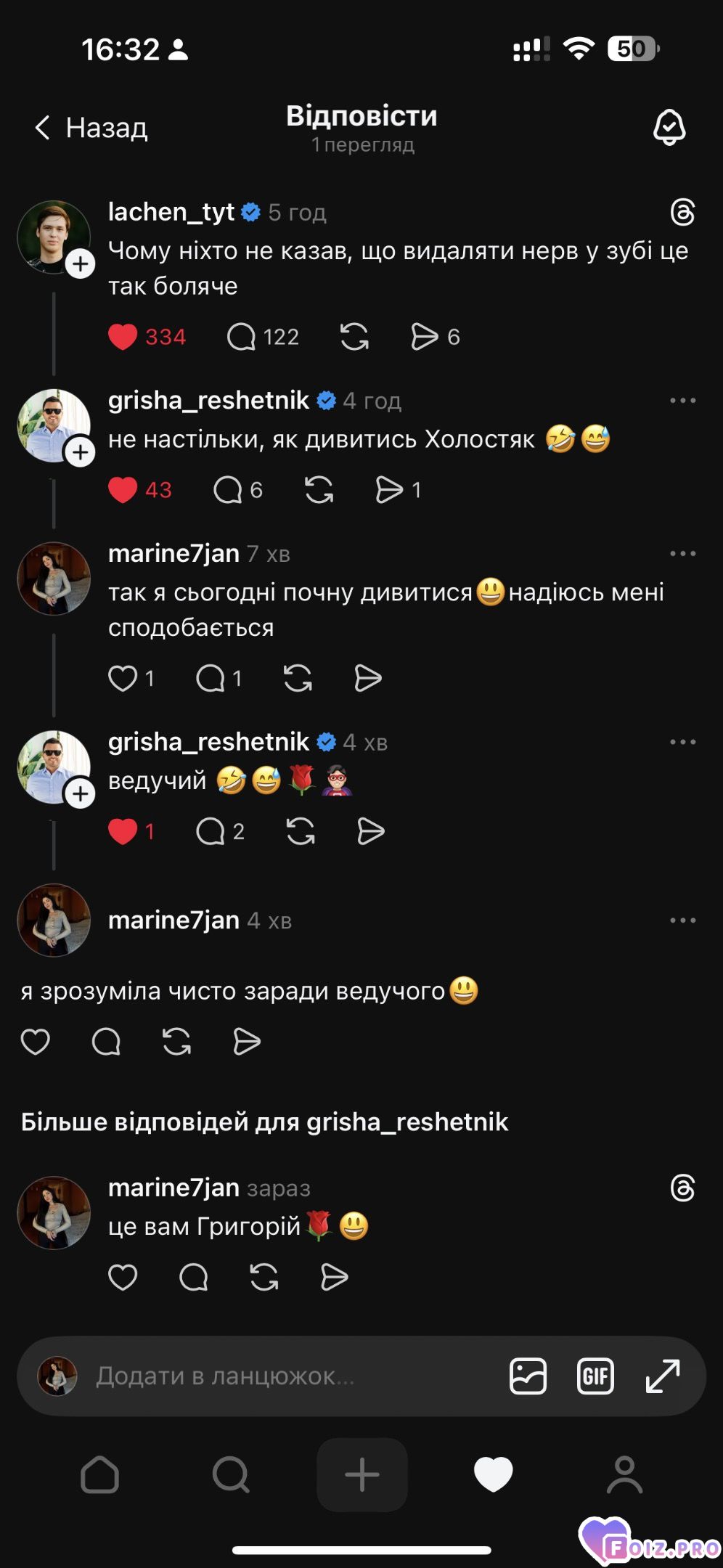723x1568 pixels.
Task: Repost lachen_tyt's post
Action: [354, 337]
